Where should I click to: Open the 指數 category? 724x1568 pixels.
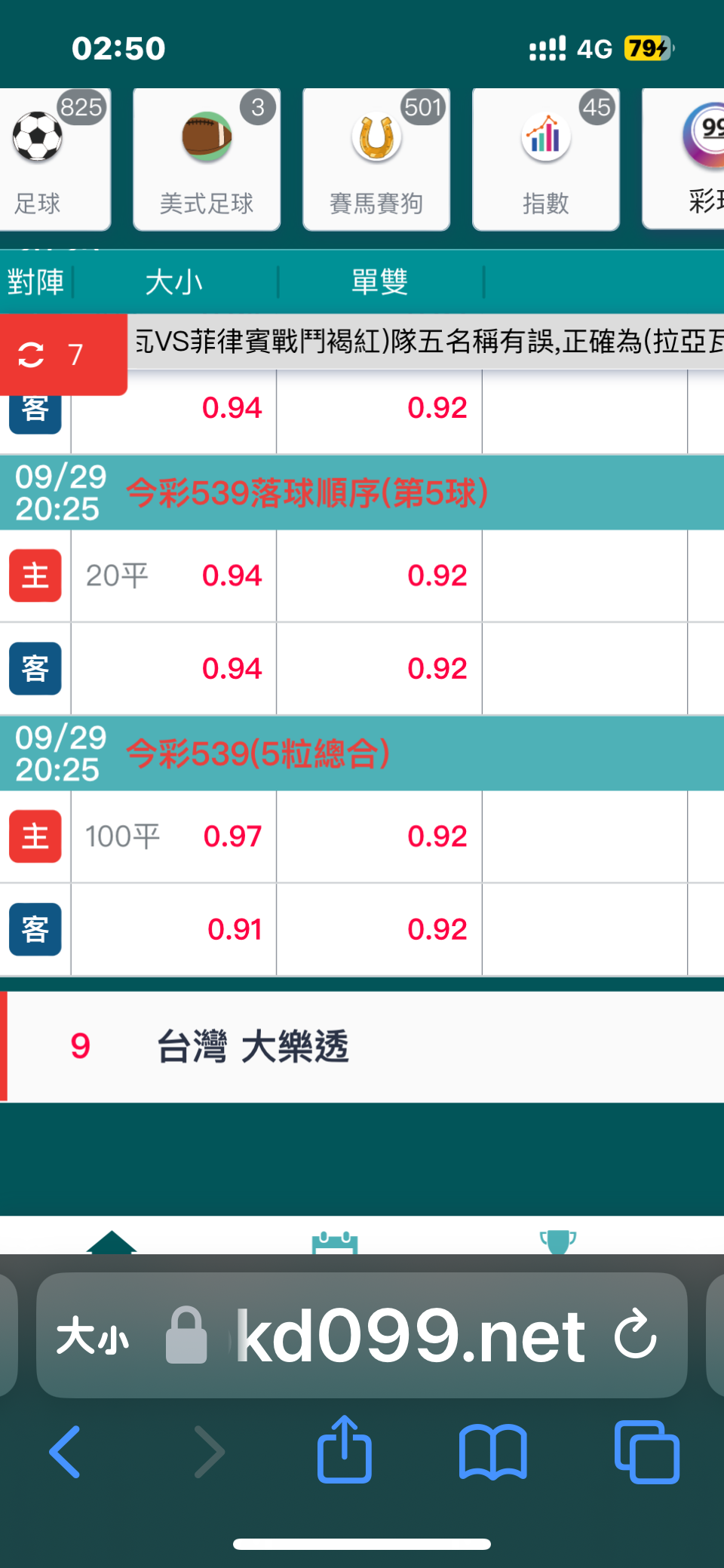click(546, 159)
